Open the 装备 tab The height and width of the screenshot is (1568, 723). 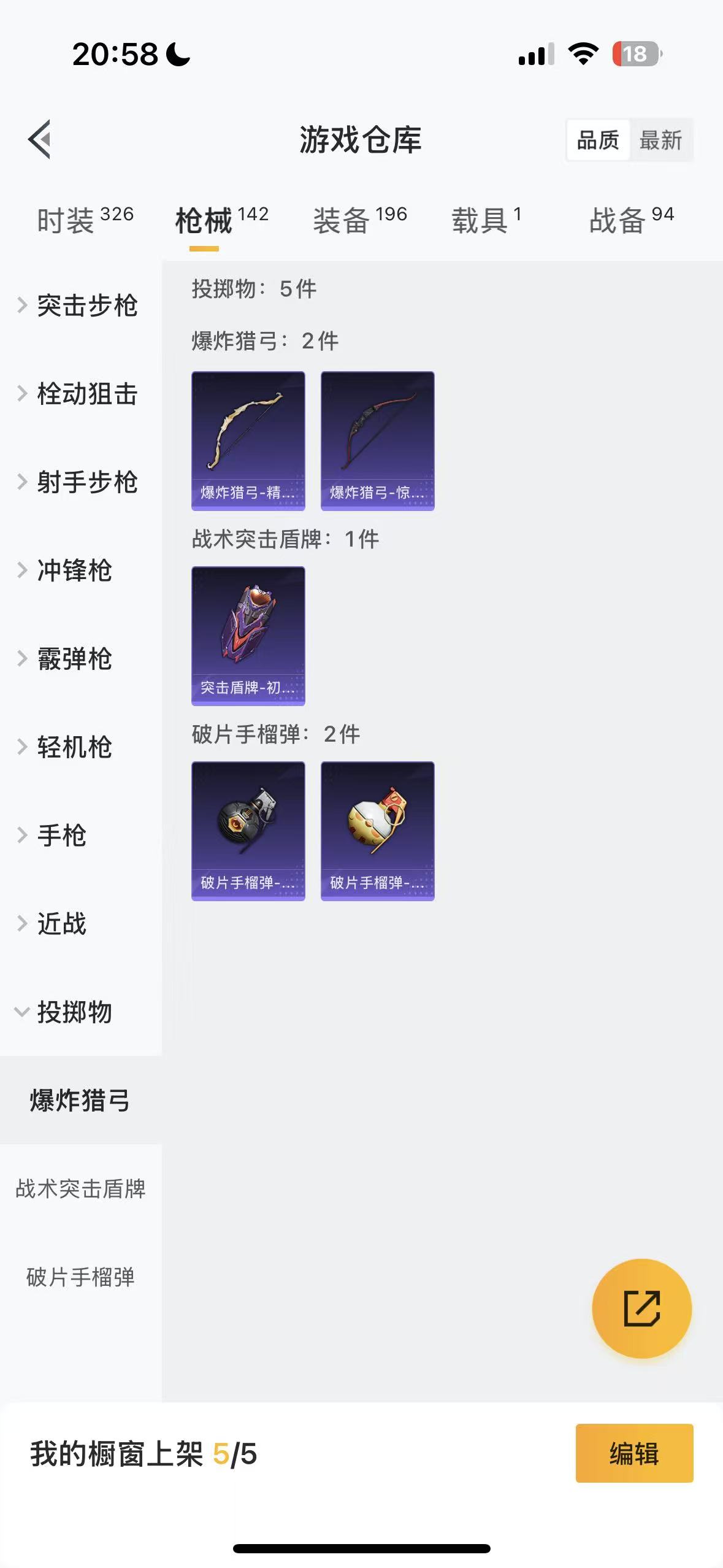(x=360, y=220)
